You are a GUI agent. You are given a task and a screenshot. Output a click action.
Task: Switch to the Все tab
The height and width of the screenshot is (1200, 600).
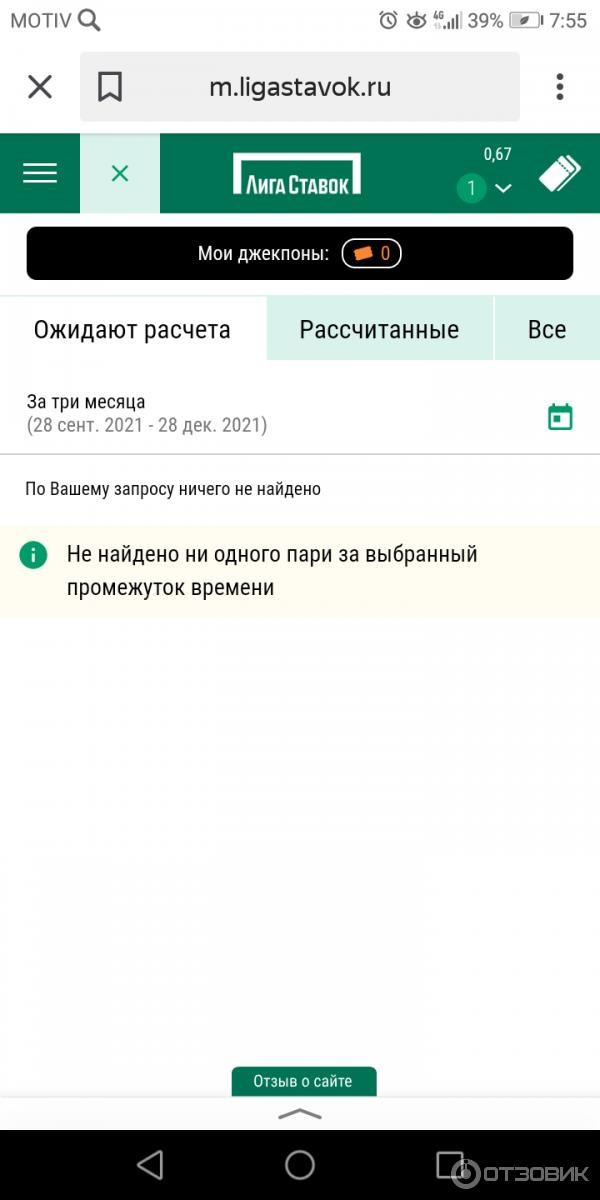[547, 329]
